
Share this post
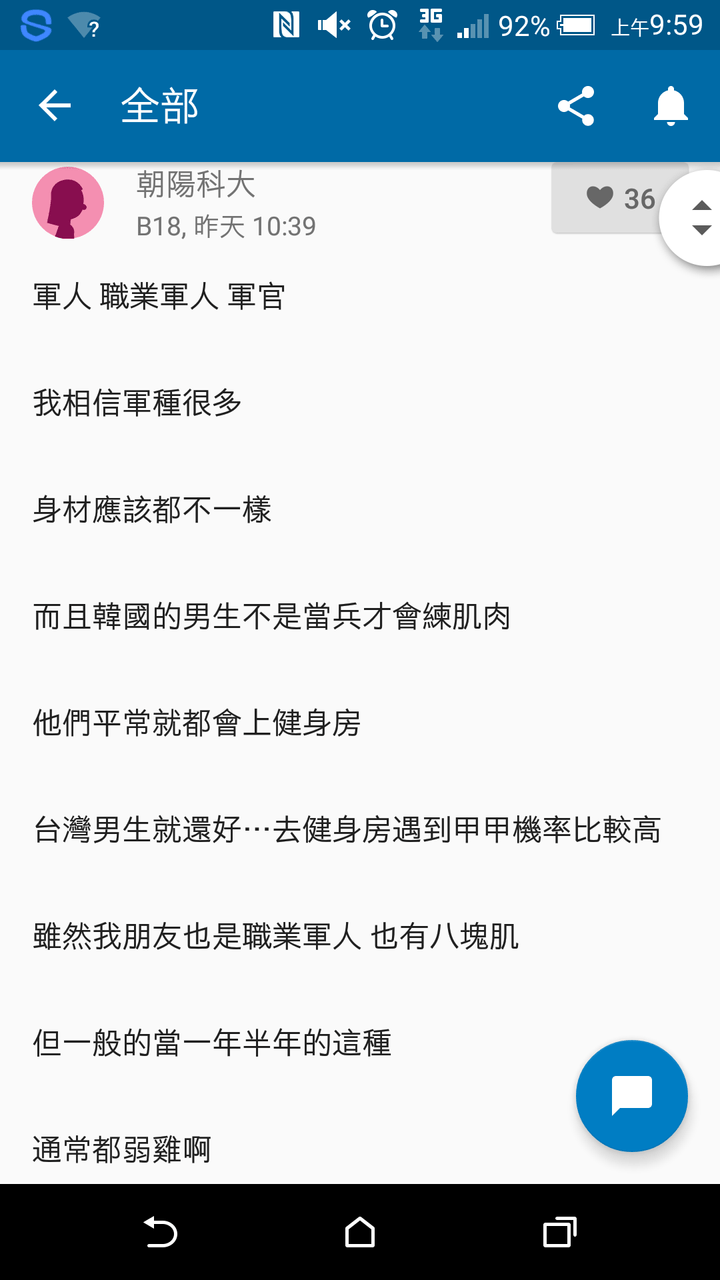(576, 106)
